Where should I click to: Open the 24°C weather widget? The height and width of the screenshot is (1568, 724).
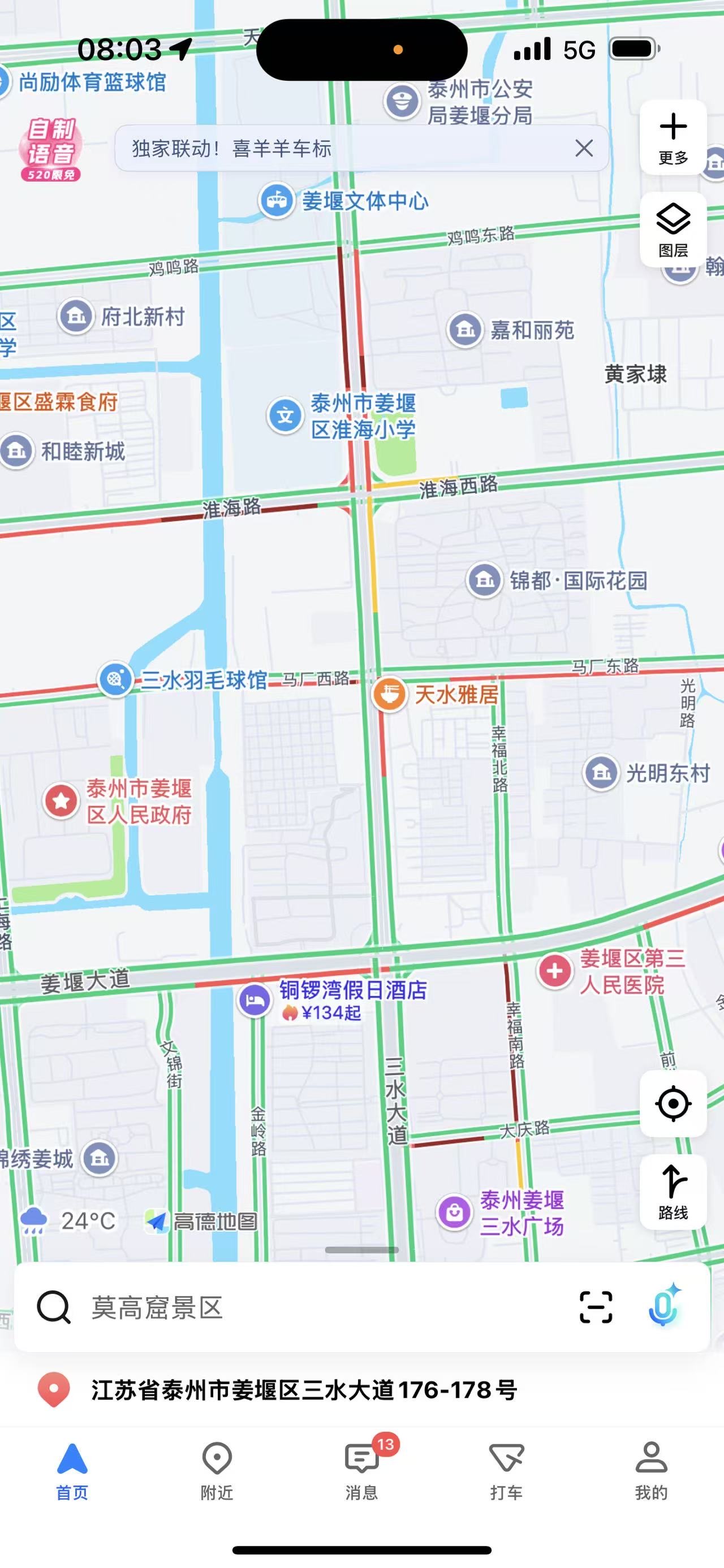click(x=68, y=1220)
